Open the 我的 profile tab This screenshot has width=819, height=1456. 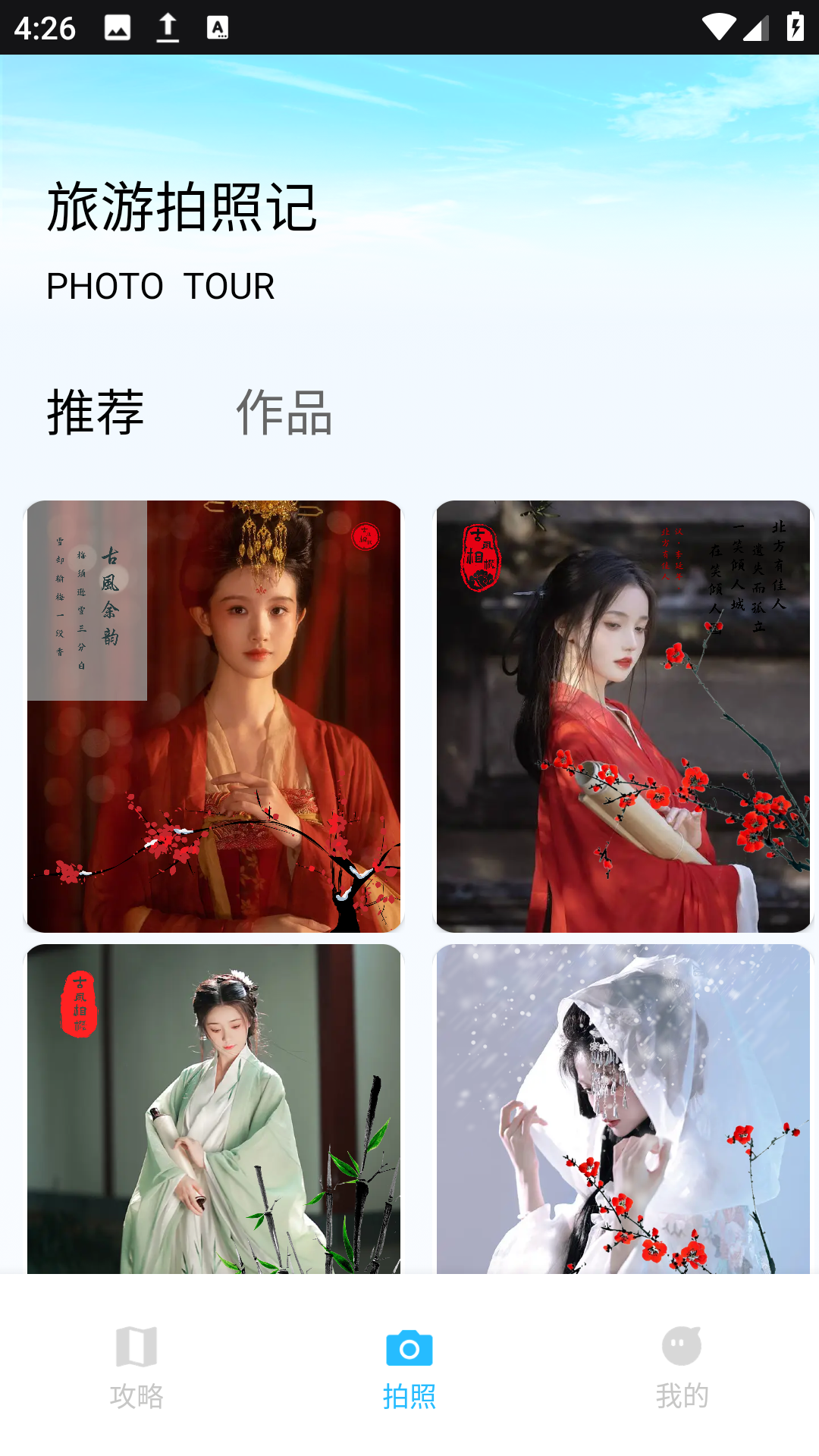click(x=682, y=1367)
